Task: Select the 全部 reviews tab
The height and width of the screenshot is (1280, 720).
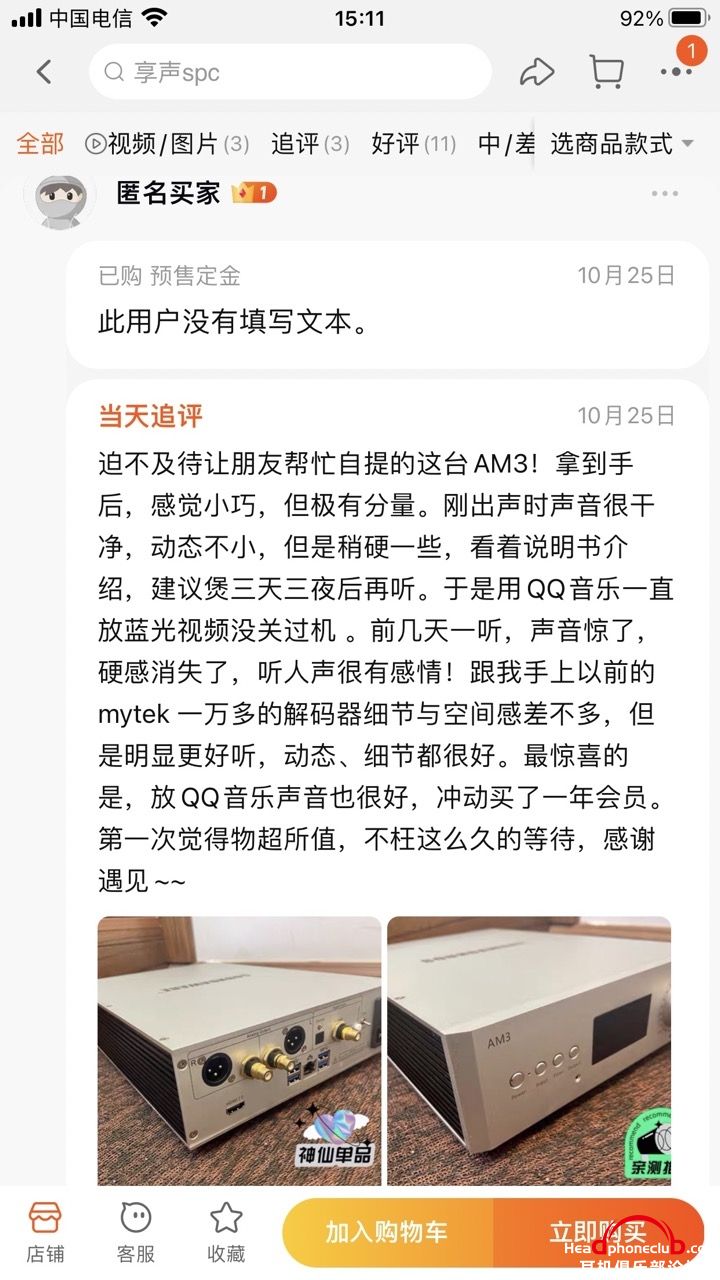Action: (40, 144)
